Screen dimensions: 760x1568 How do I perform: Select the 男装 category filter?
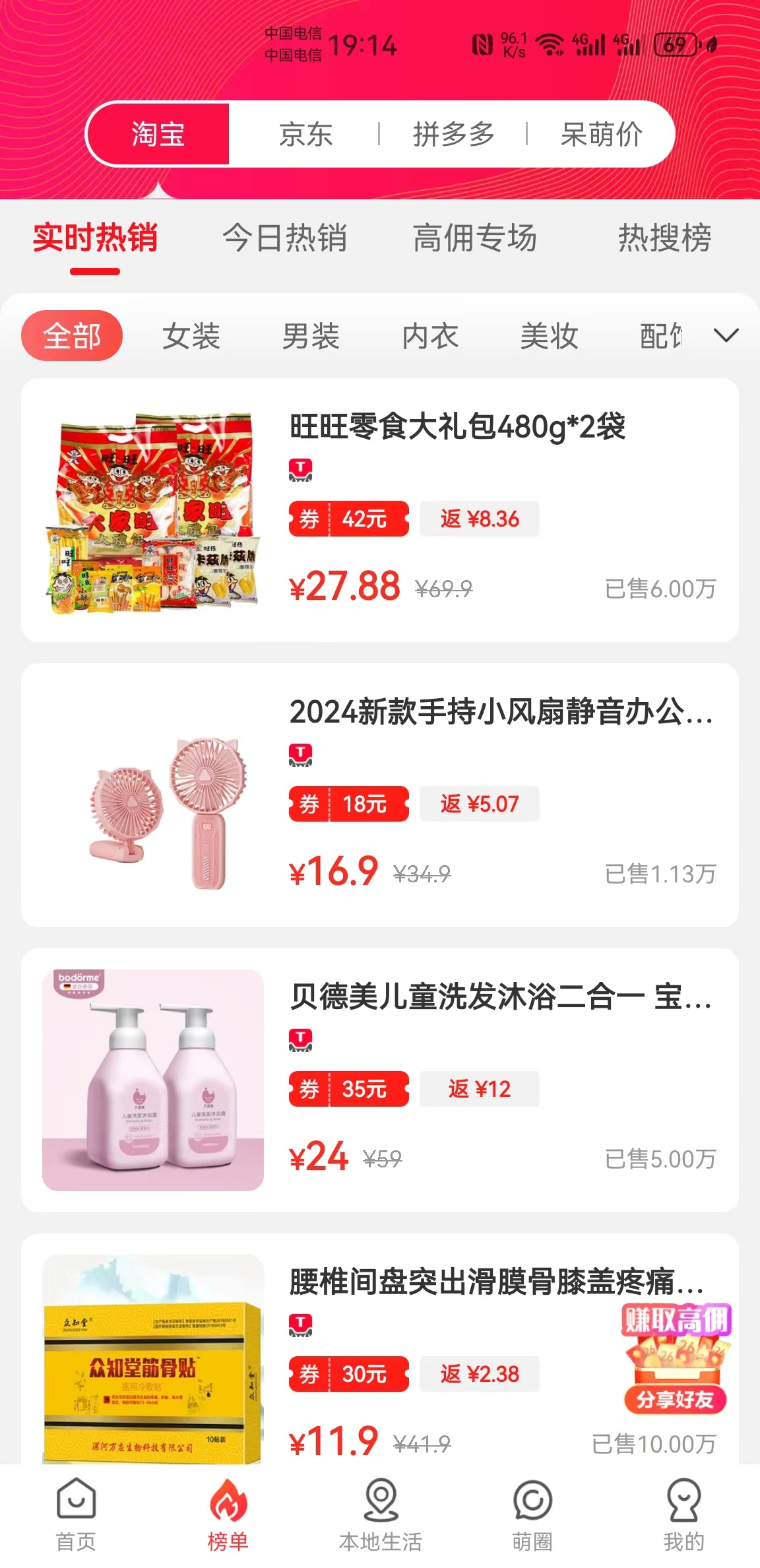click(x=309, y=337)
